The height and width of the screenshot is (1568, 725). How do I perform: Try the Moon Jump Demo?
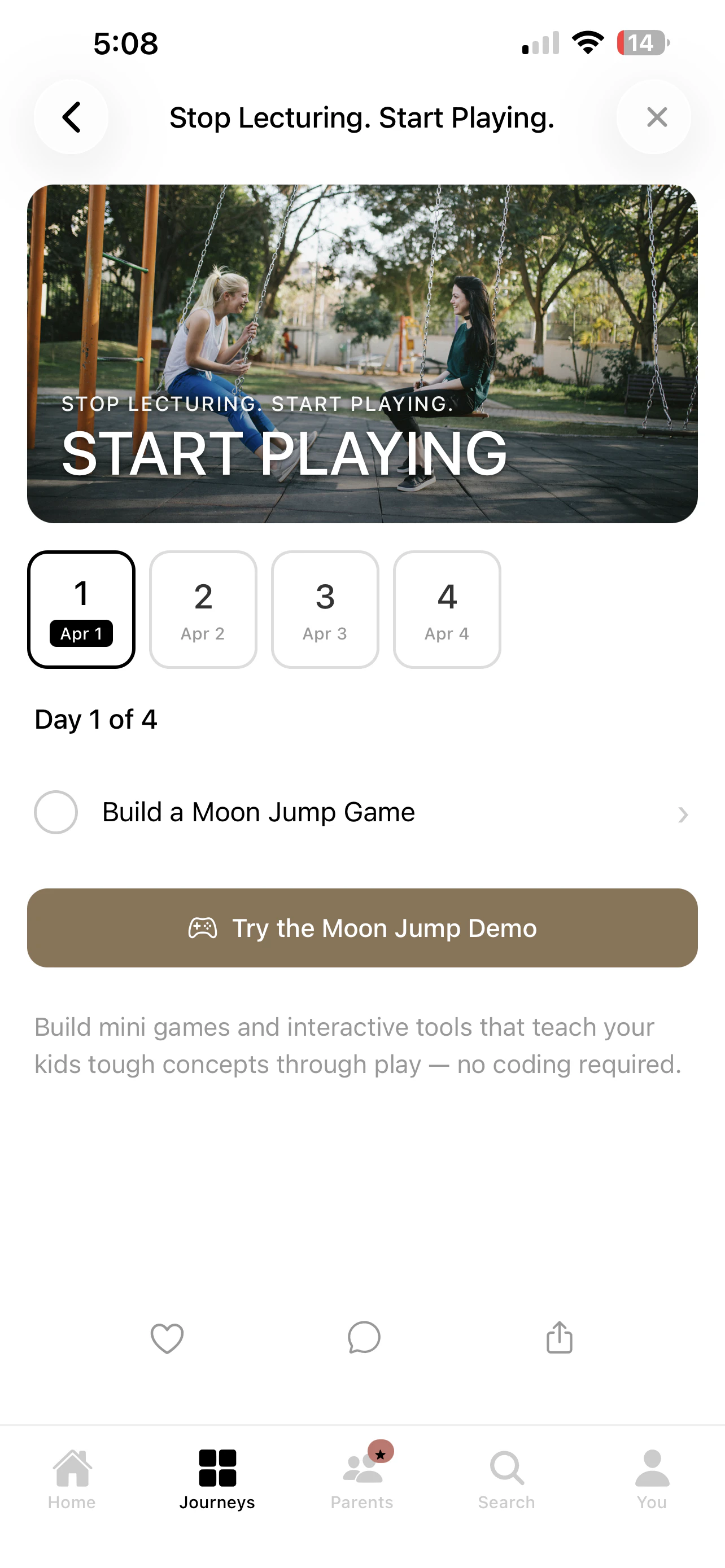coord(362,928)
